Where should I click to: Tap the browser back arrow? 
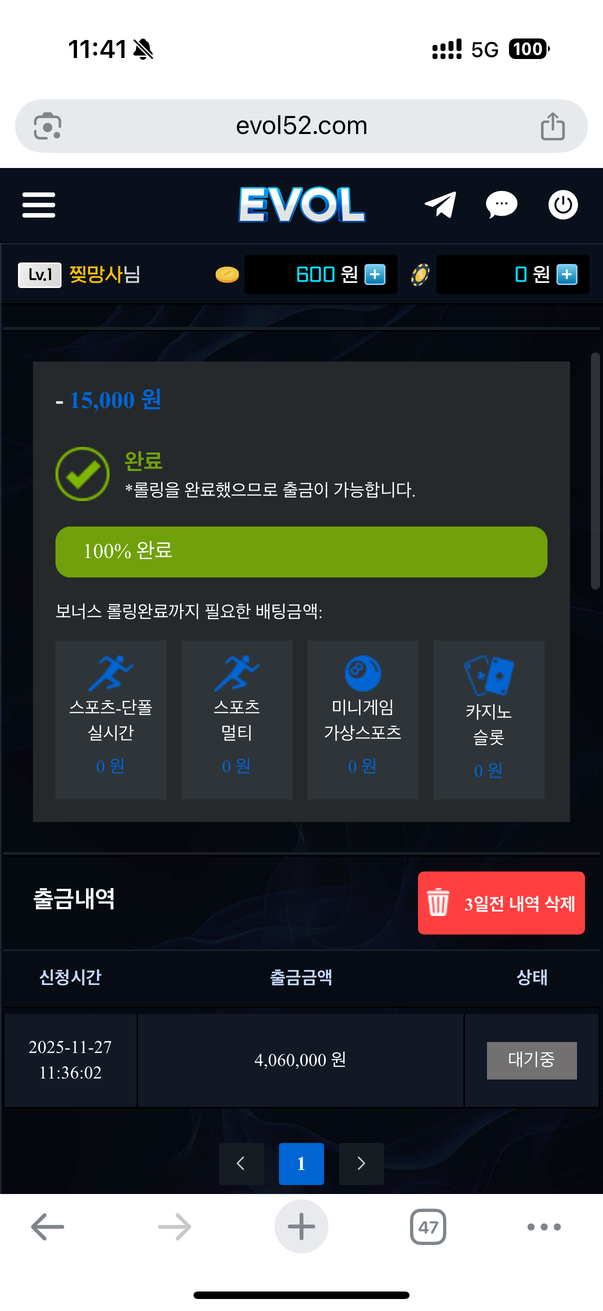coord(47,1227)
